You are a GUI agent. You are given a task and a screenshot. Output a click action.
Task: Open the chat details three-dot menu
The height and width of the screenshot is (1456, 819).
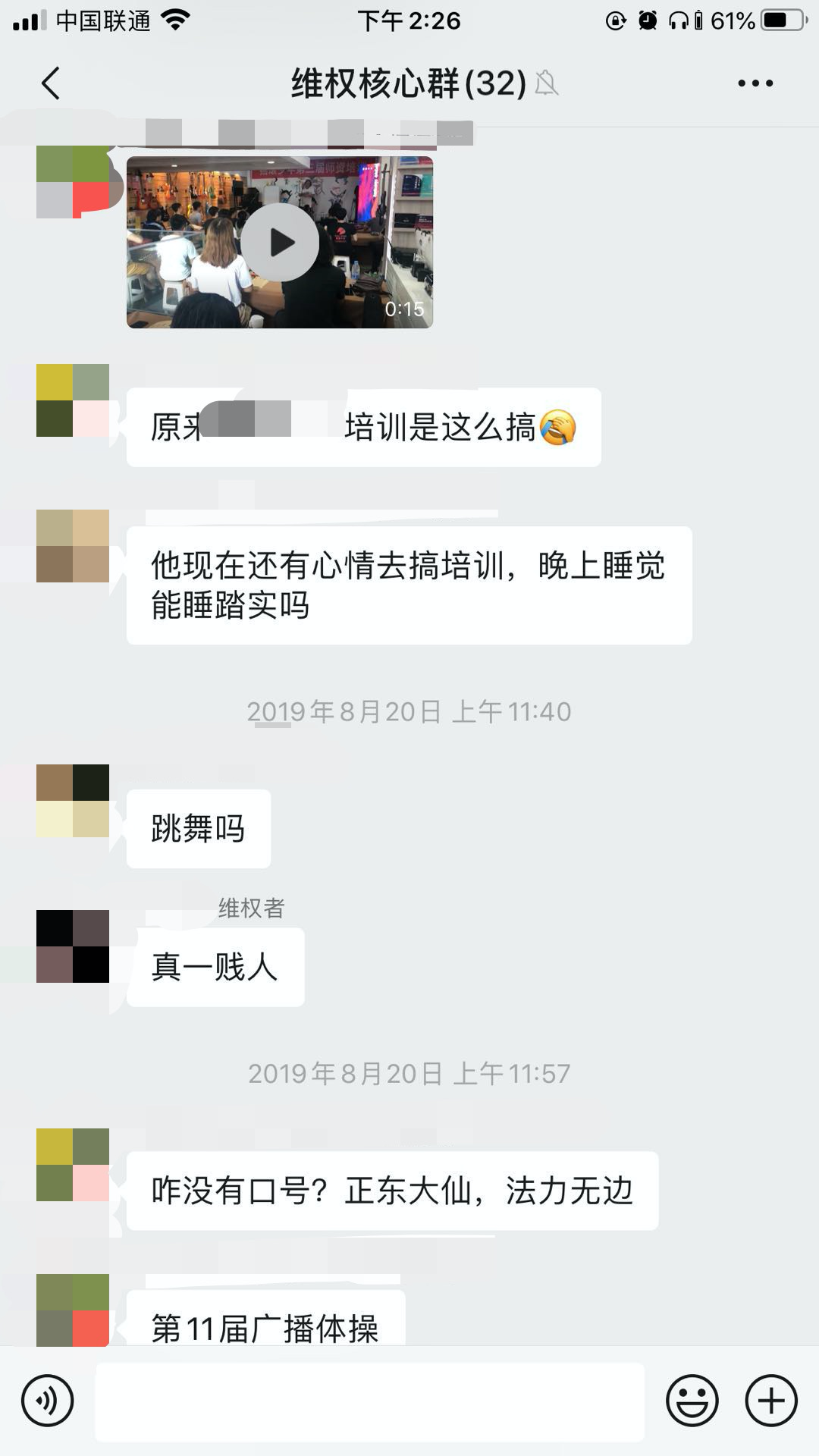pyautogui.click(x=755, y=83)
